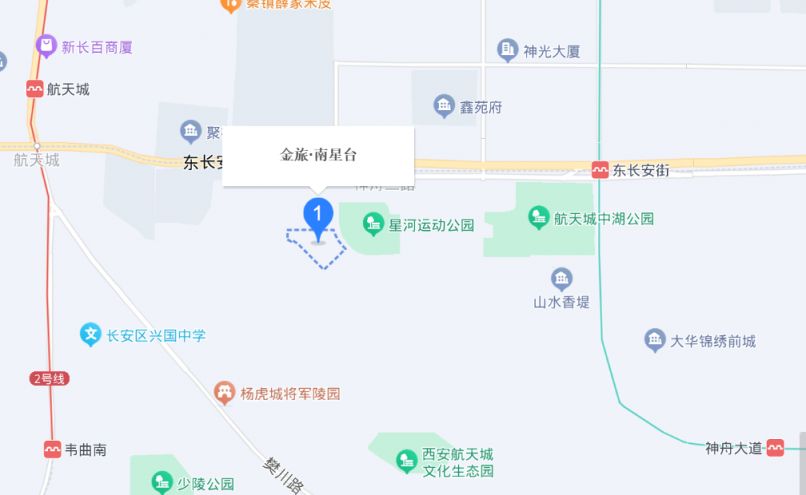This screenshot has width=806, height=495.
Task: Select the 航天城中湖公园 map point
Action: pos(539,217)
